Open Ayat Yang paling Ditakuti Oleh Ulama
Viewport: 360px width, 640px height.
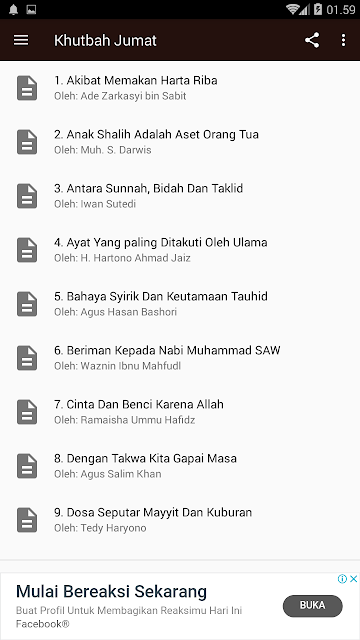point(180,250)
